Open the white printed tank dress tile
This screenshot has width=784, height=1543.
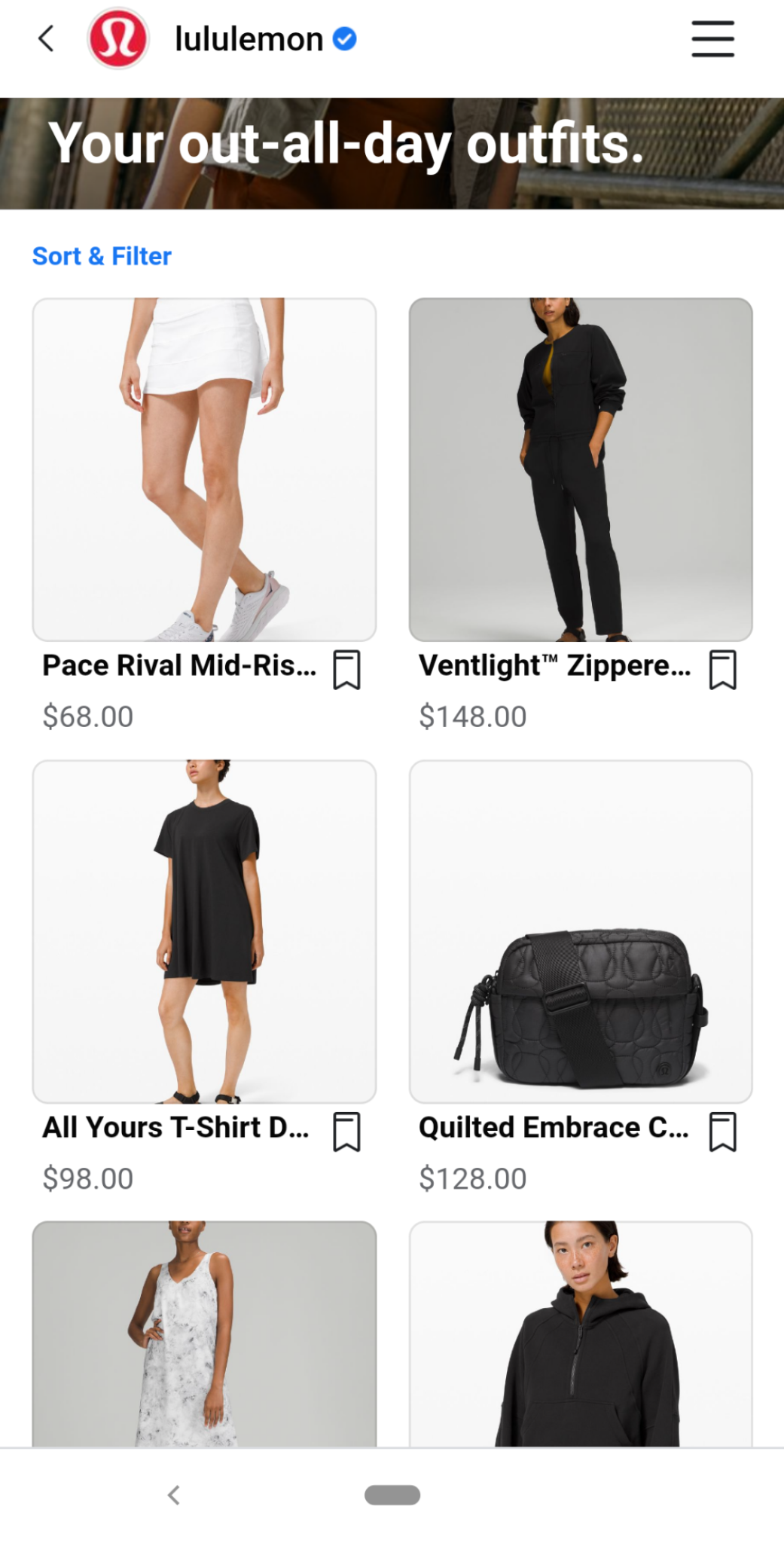click(x=204, y=1334)
